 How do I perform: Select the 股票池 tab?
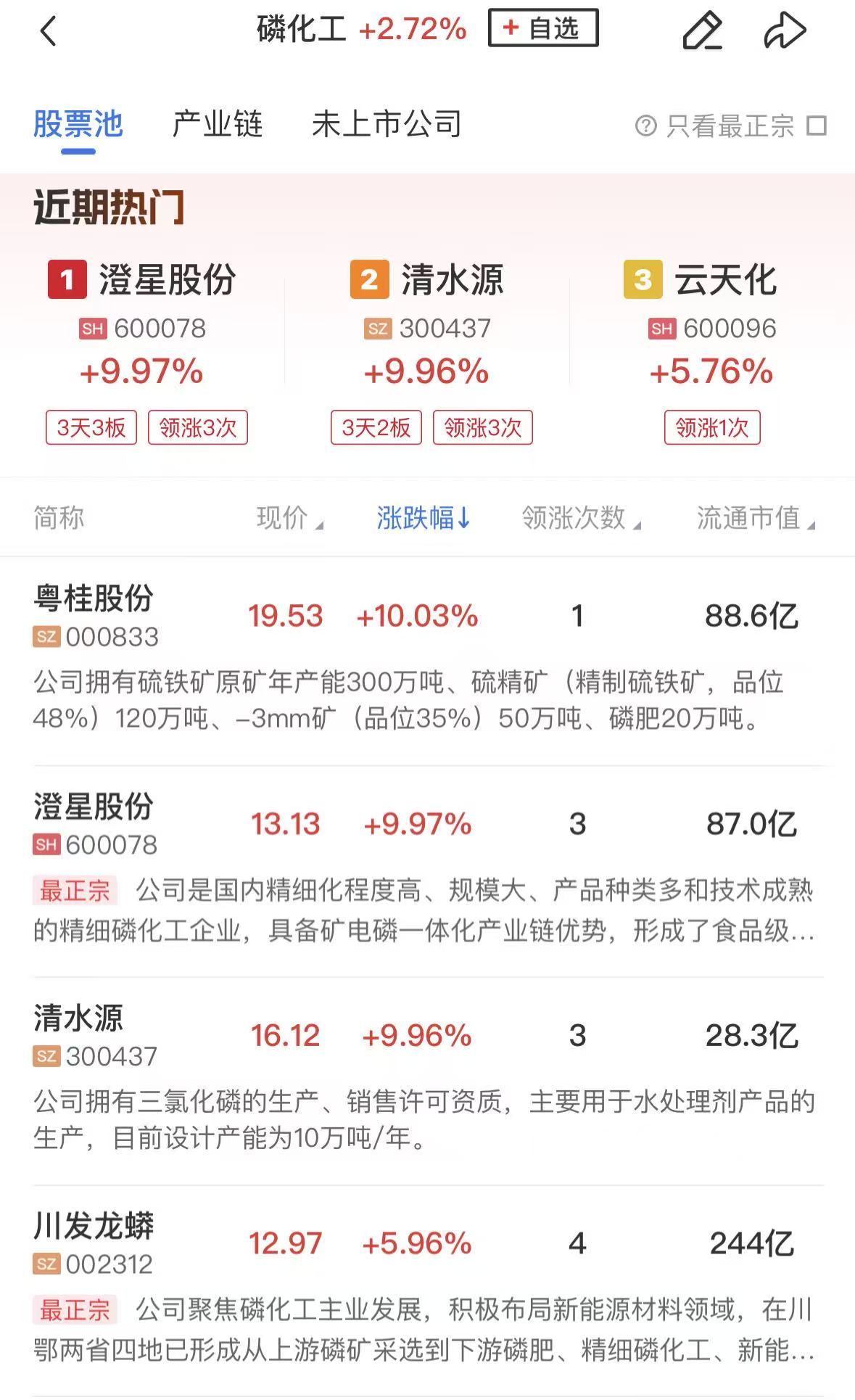[x=78, y=125]
